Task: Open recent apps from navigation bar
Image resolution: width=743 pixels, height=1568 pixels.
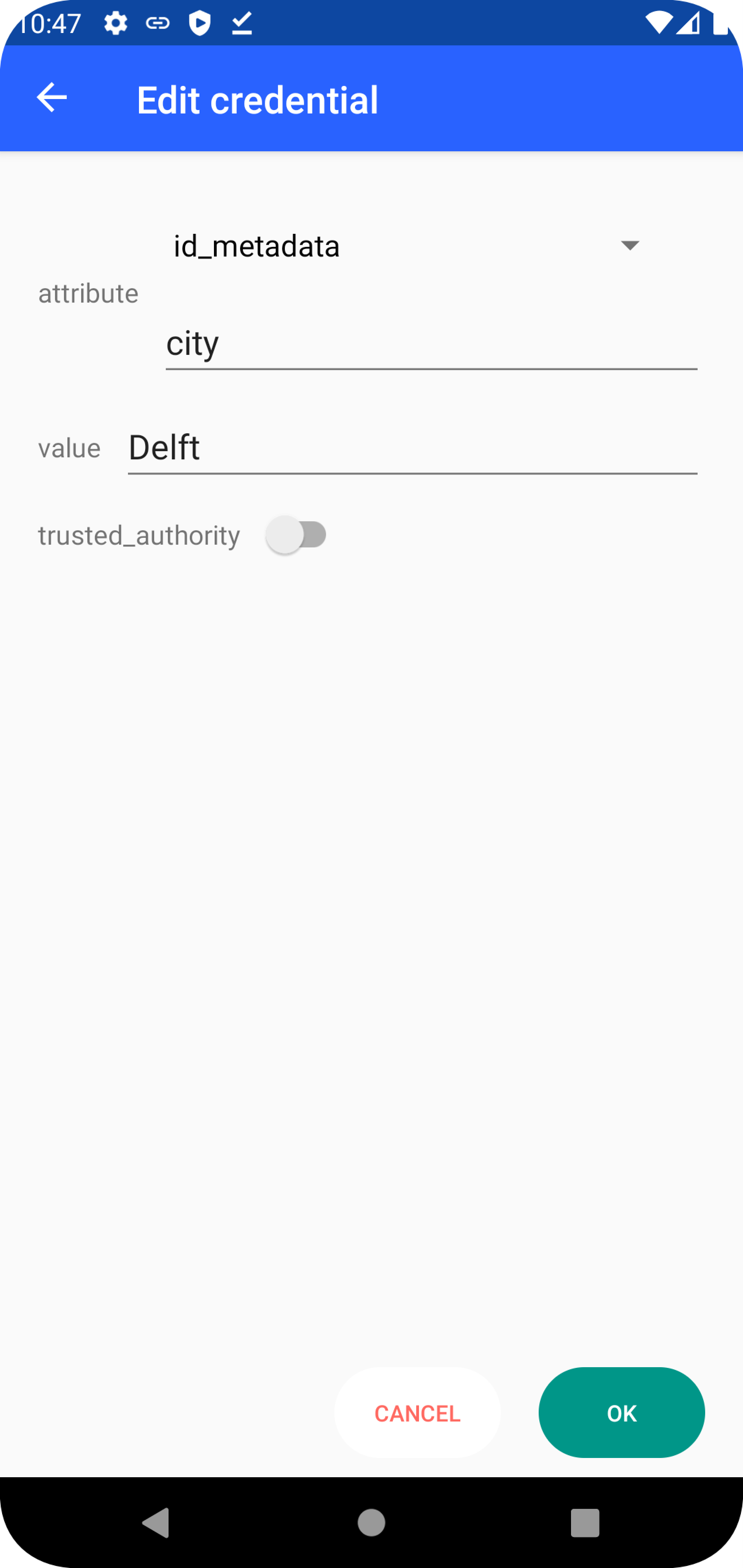Action: tap(585, 1522)
